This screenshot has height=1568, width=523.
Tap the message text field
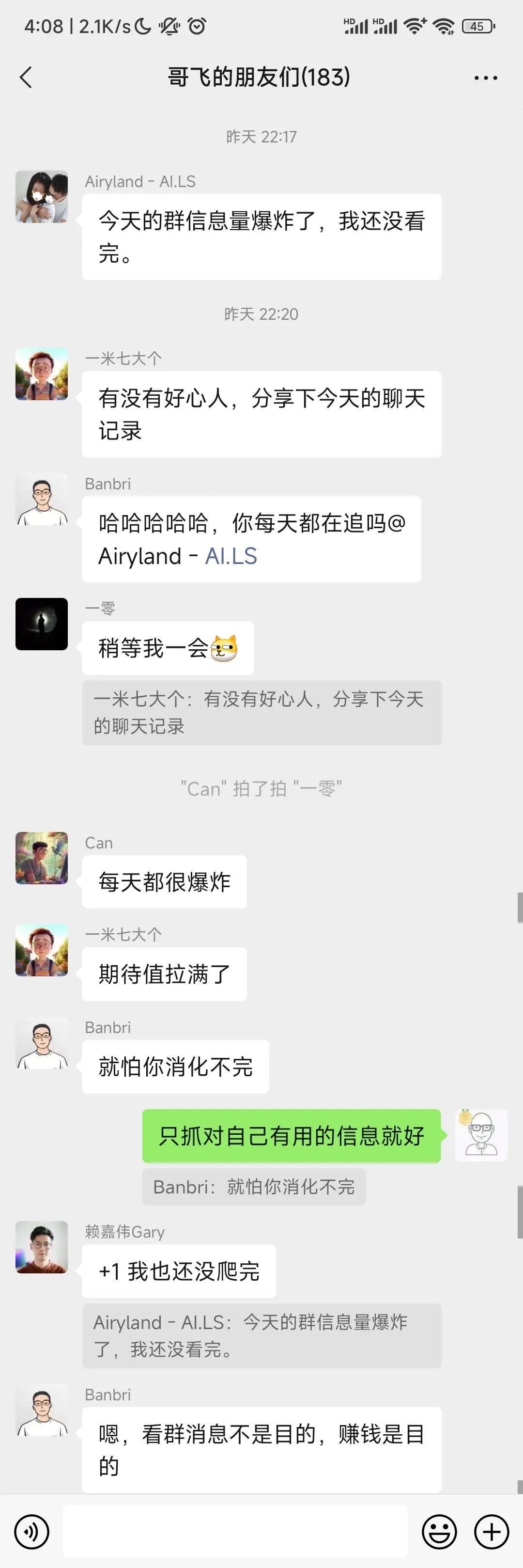coord(235,1531)
